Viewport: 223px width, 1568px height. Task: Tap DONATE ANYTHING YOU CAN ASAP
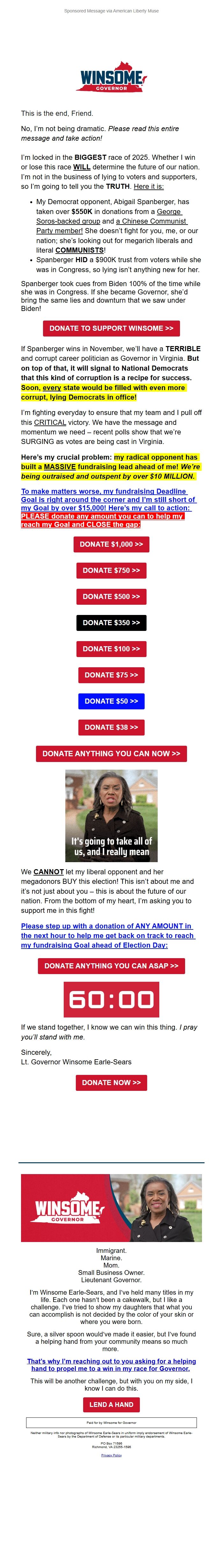tap(111, 966)
